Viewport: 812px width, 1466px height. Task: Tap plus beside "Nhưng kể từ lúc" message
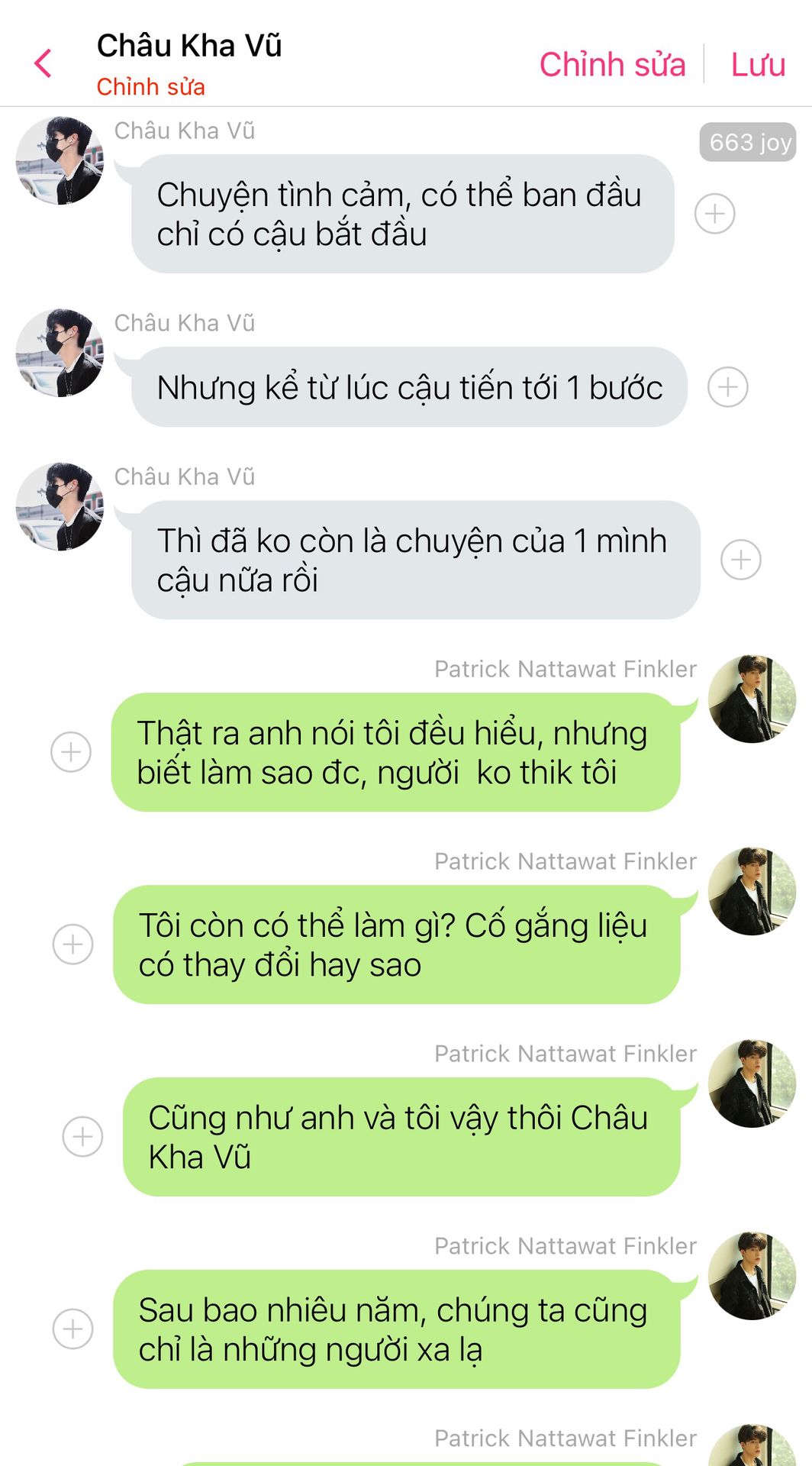tap(727, 387)
